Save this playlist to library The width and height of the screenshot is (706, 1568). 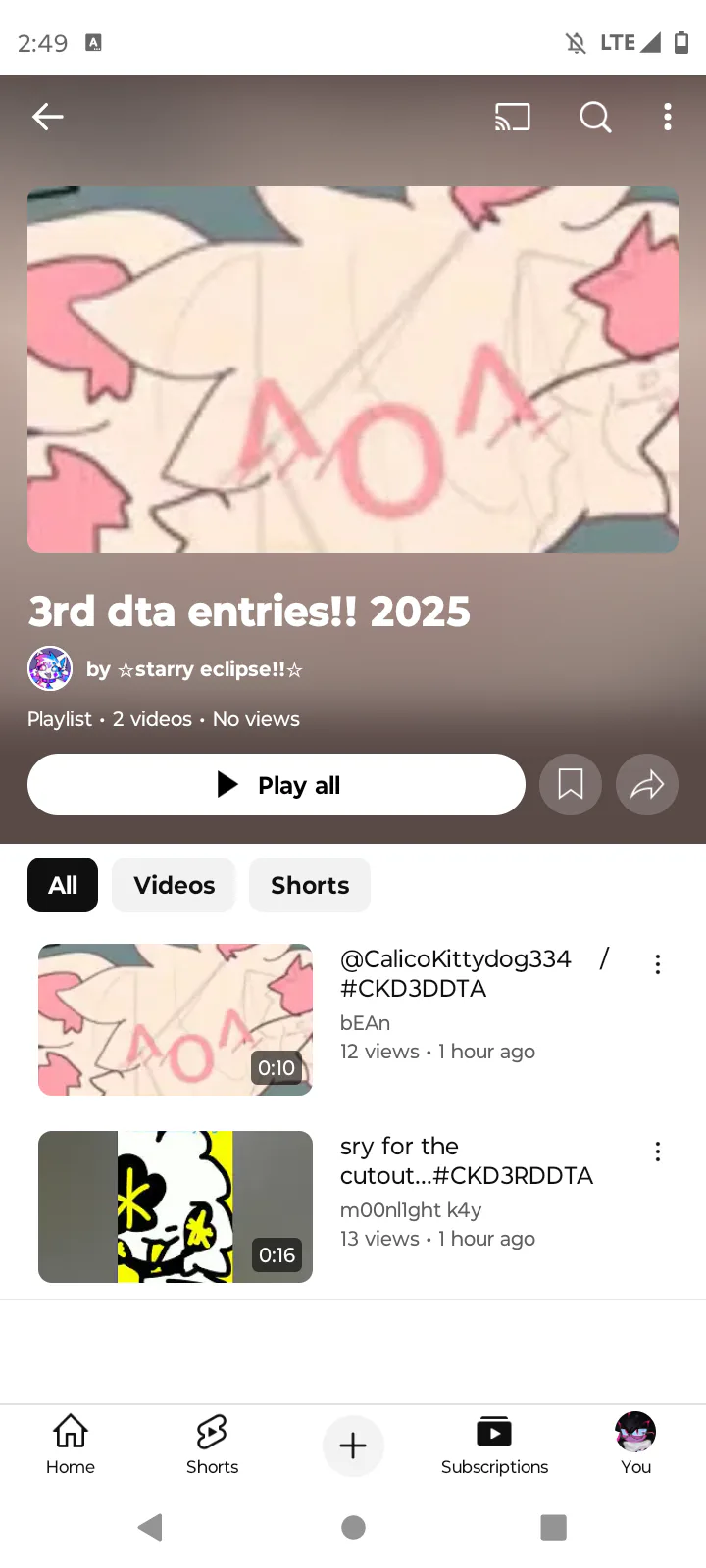pyautogui.click(x=571, y=785)
